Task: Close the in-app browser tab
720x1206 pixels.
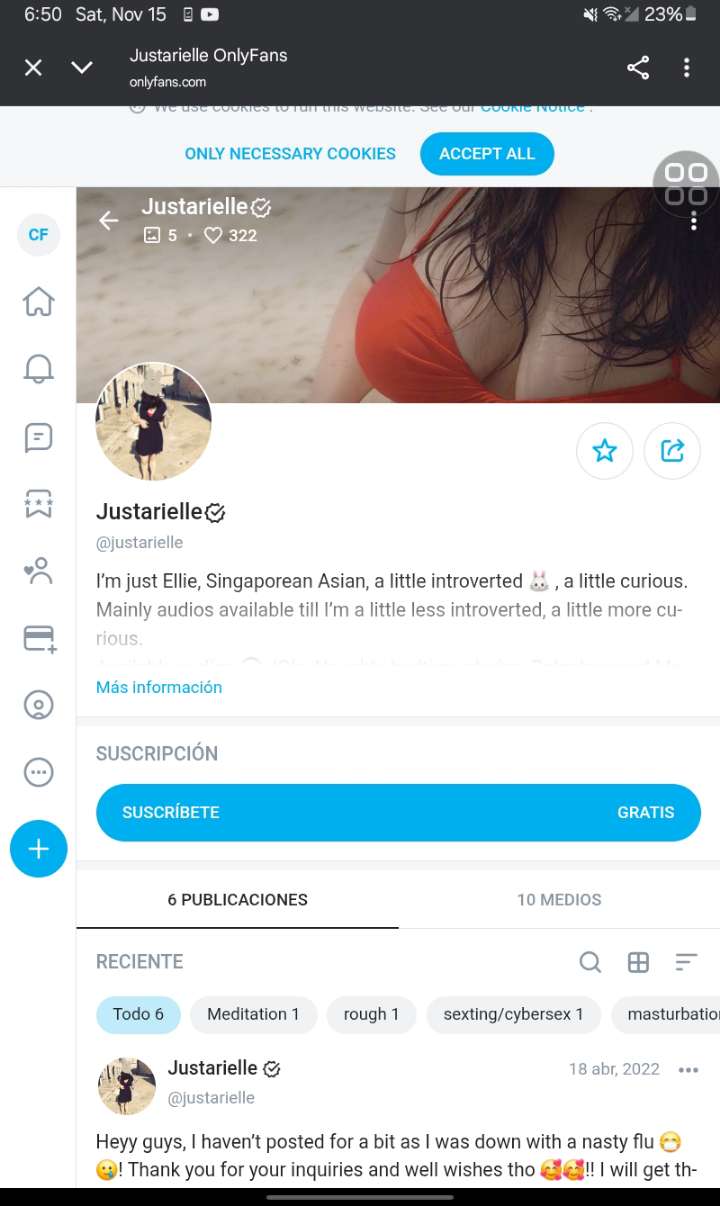Action: (x=33, y=67)
